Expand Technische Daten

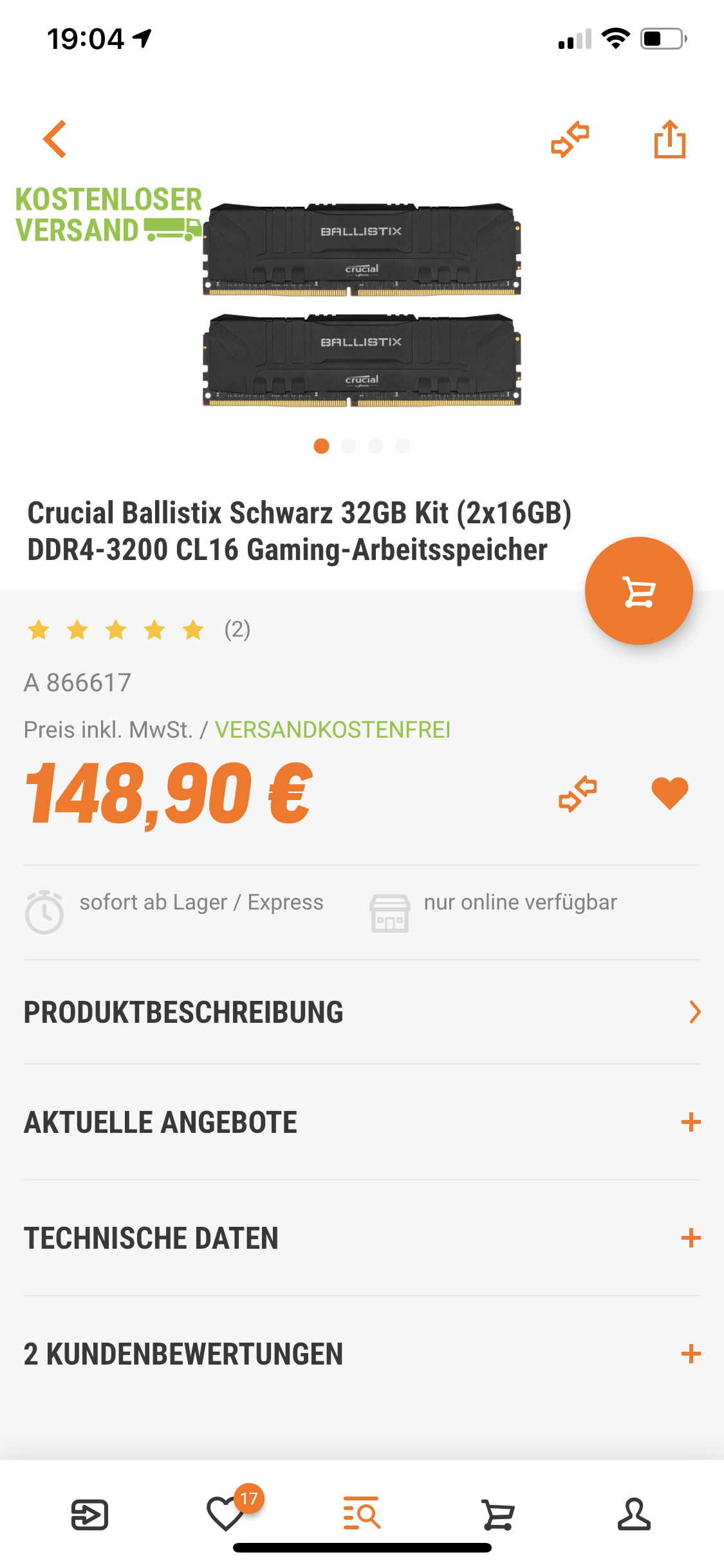362,1238
